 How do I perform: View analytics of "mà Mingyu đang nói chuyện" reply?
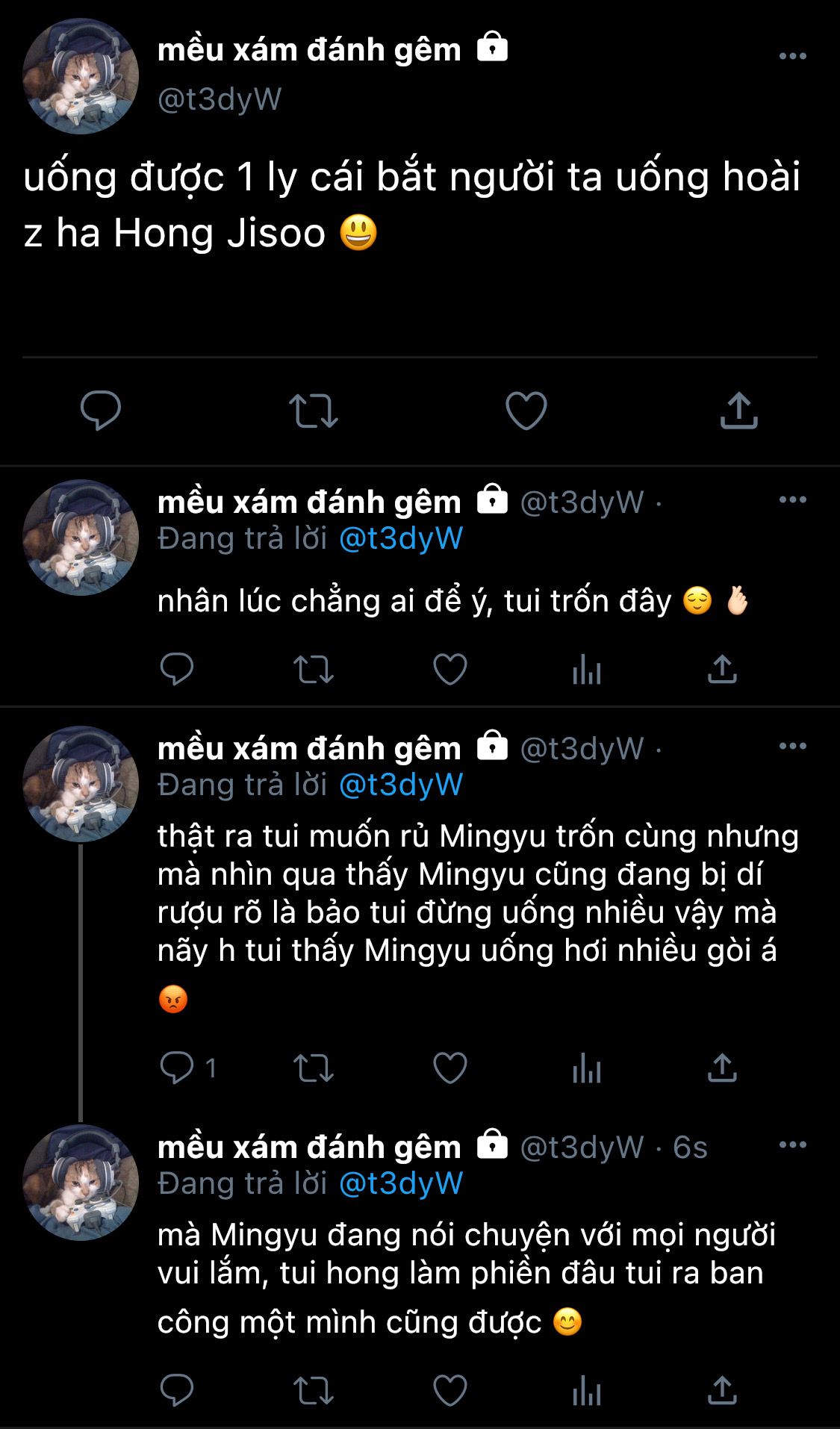(x=587, y=1391)
